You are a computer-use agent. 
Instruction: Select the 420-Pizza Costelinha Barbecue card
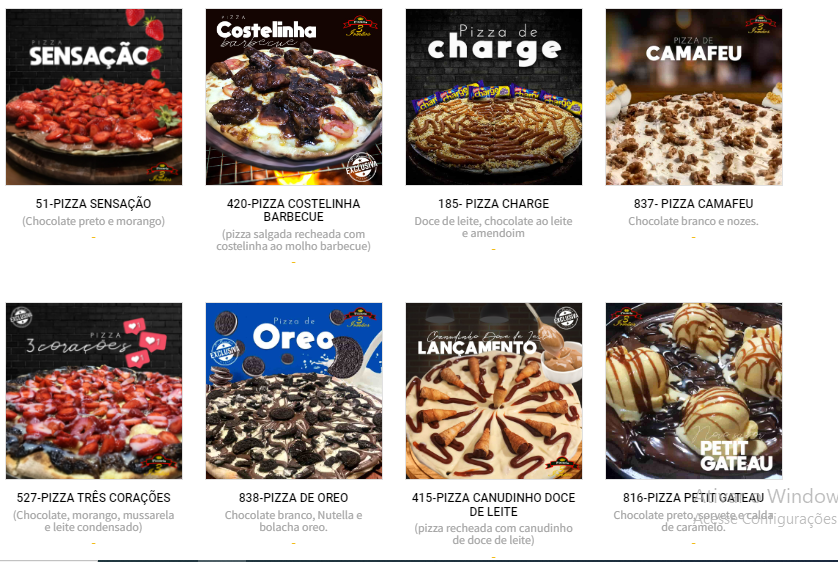[x=294, y=98]
